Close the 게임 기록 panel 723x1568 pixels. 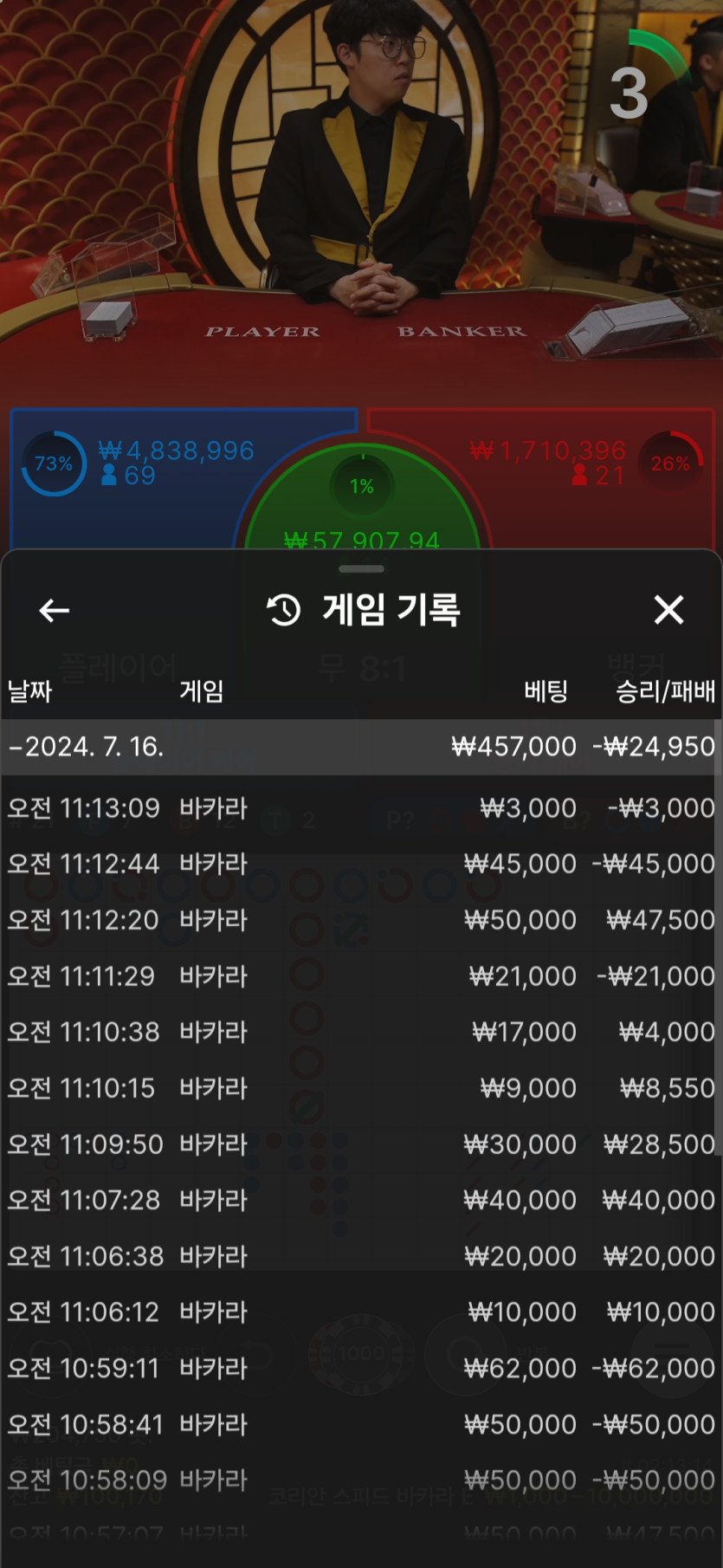coord(668,611)
